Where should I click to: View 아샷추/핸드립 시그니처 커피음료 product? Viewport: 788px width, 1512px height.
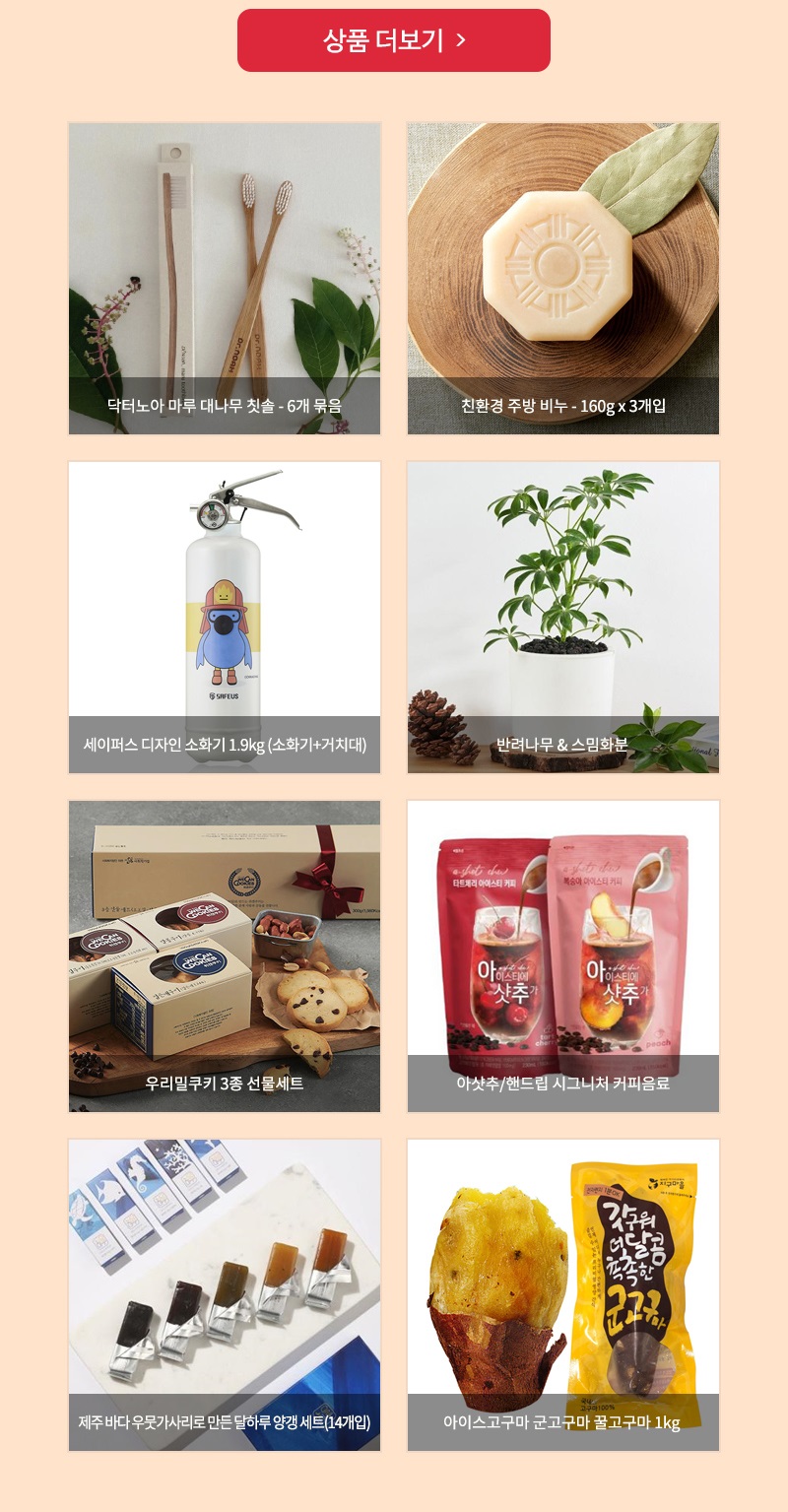pyautogui.click(x=562, y=956)
